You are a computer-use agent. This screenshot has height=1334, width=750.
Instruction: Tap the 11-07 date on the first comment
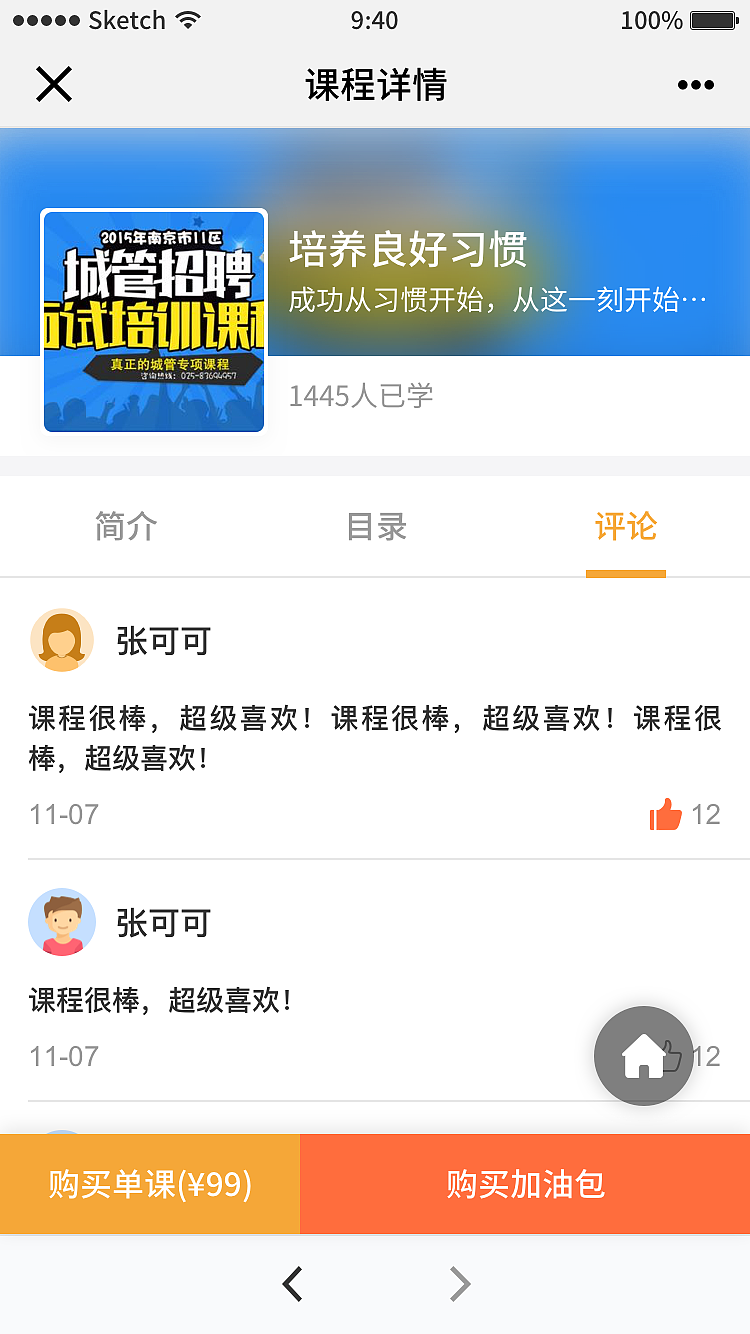point(63,814)
